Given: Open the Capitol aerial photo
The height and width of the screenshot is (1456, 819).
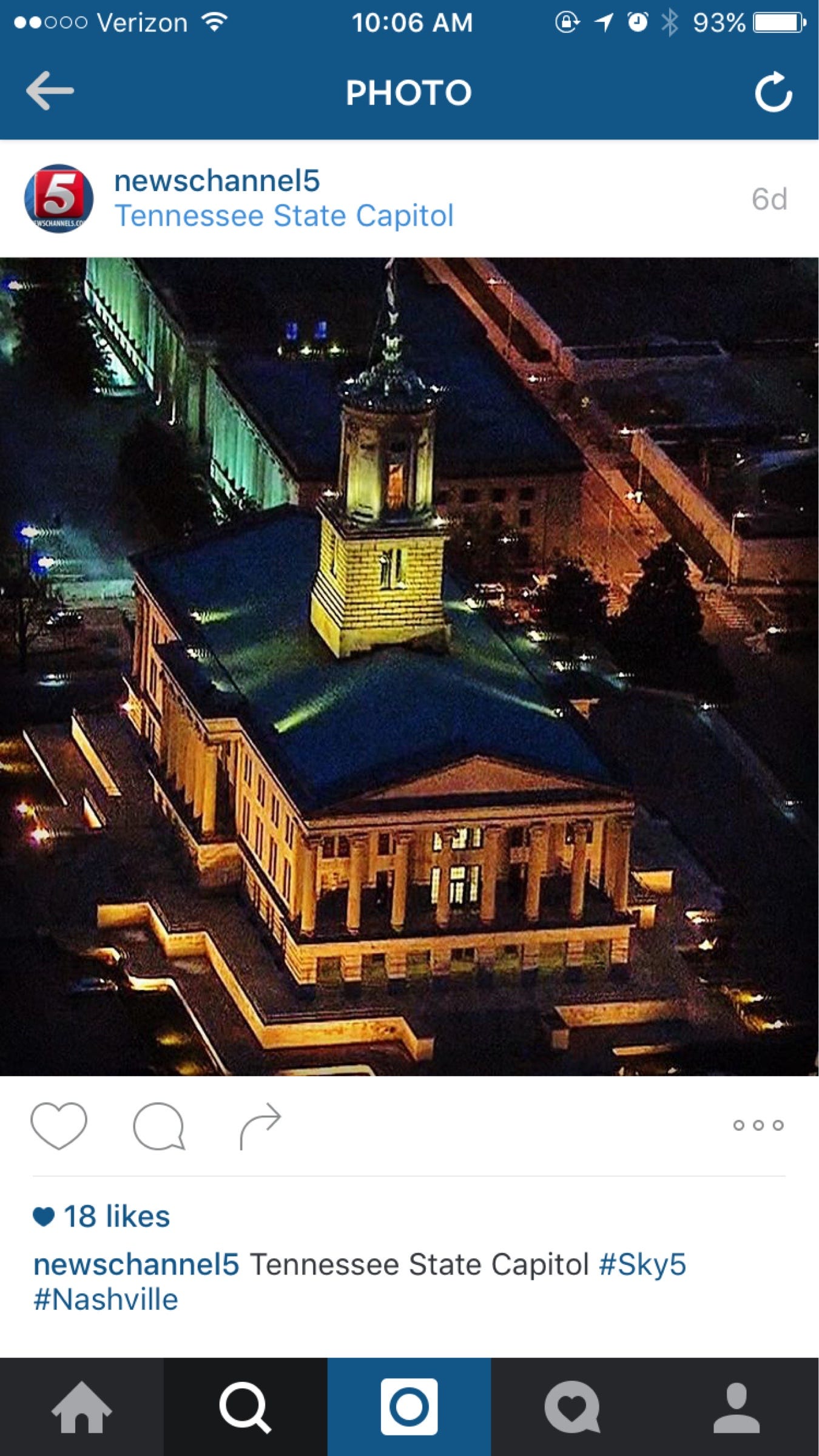Looking at the screenshot, I should (x=409, y=666).
